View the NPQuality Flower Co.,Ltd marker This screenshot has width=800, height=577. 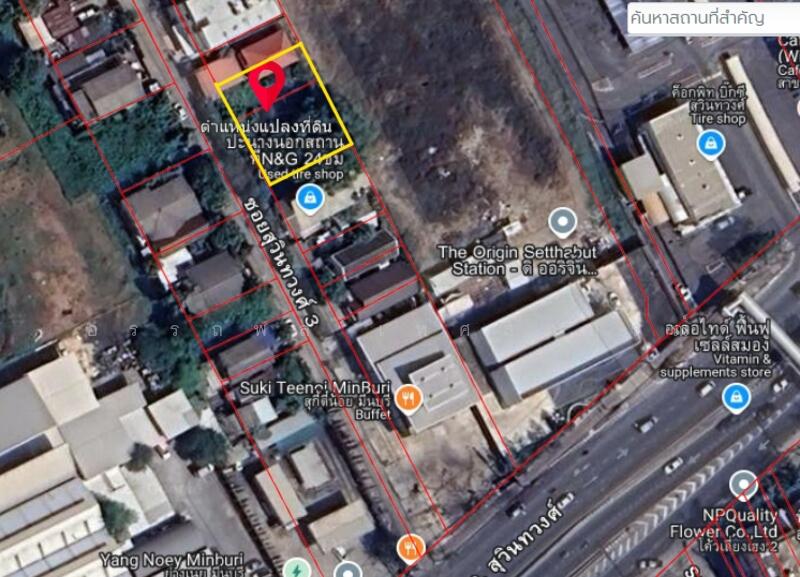pos(743,487)
